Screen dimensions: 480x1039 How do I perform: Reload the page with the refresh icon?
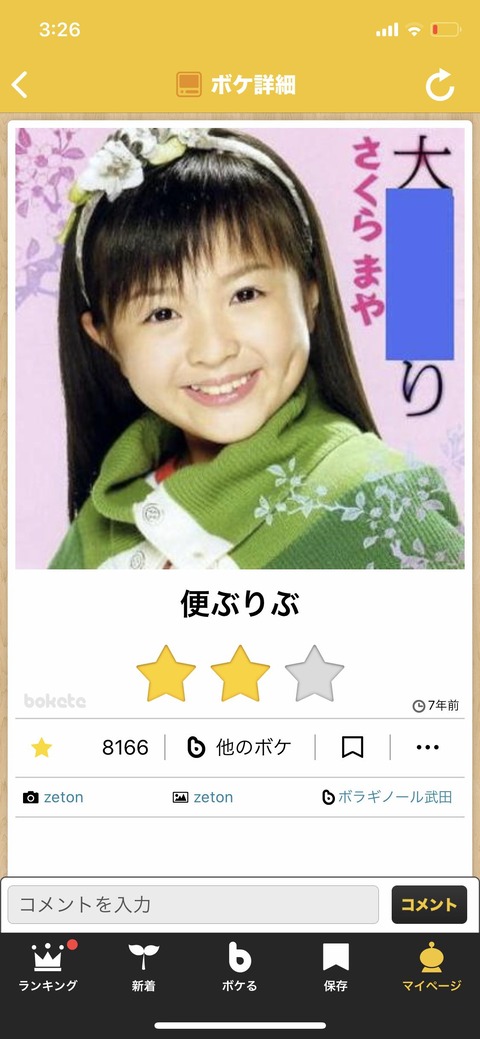pos(440,85)
